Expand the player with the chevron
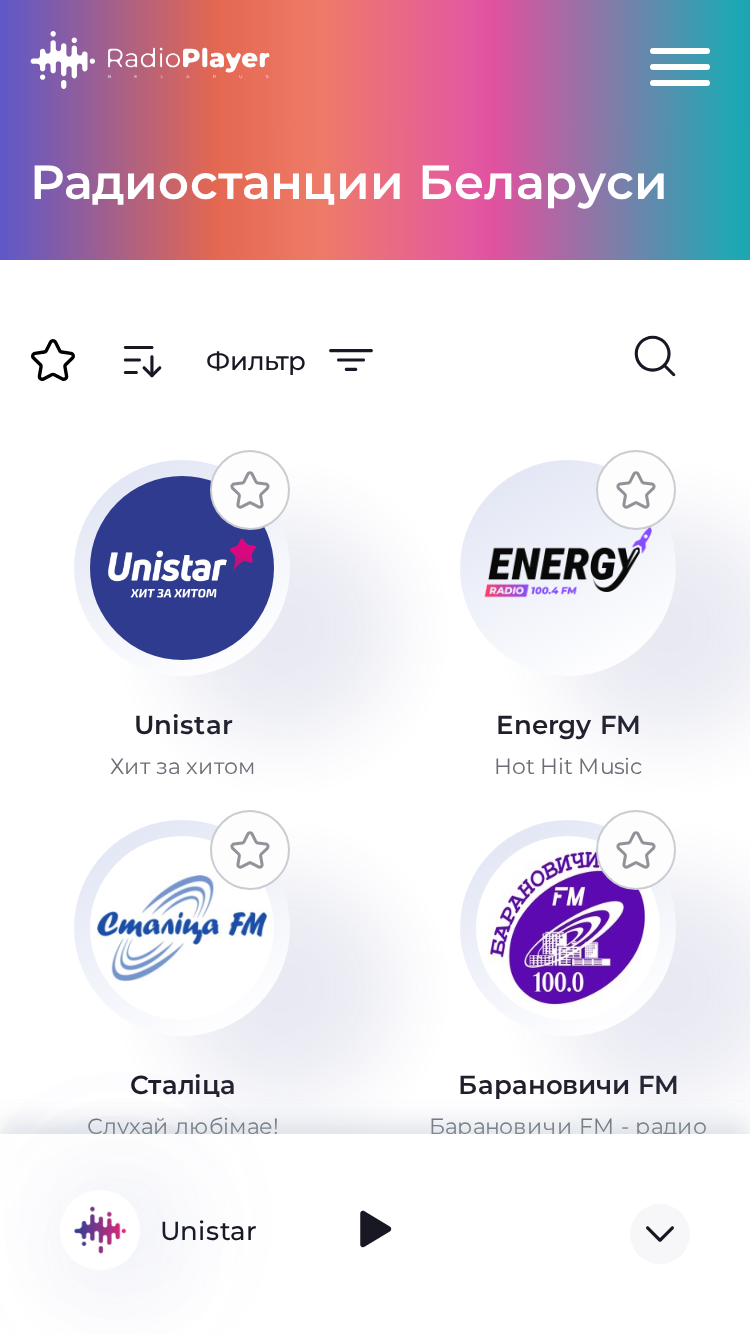Screen dimensions: 750x1334 pos(660,1234)
